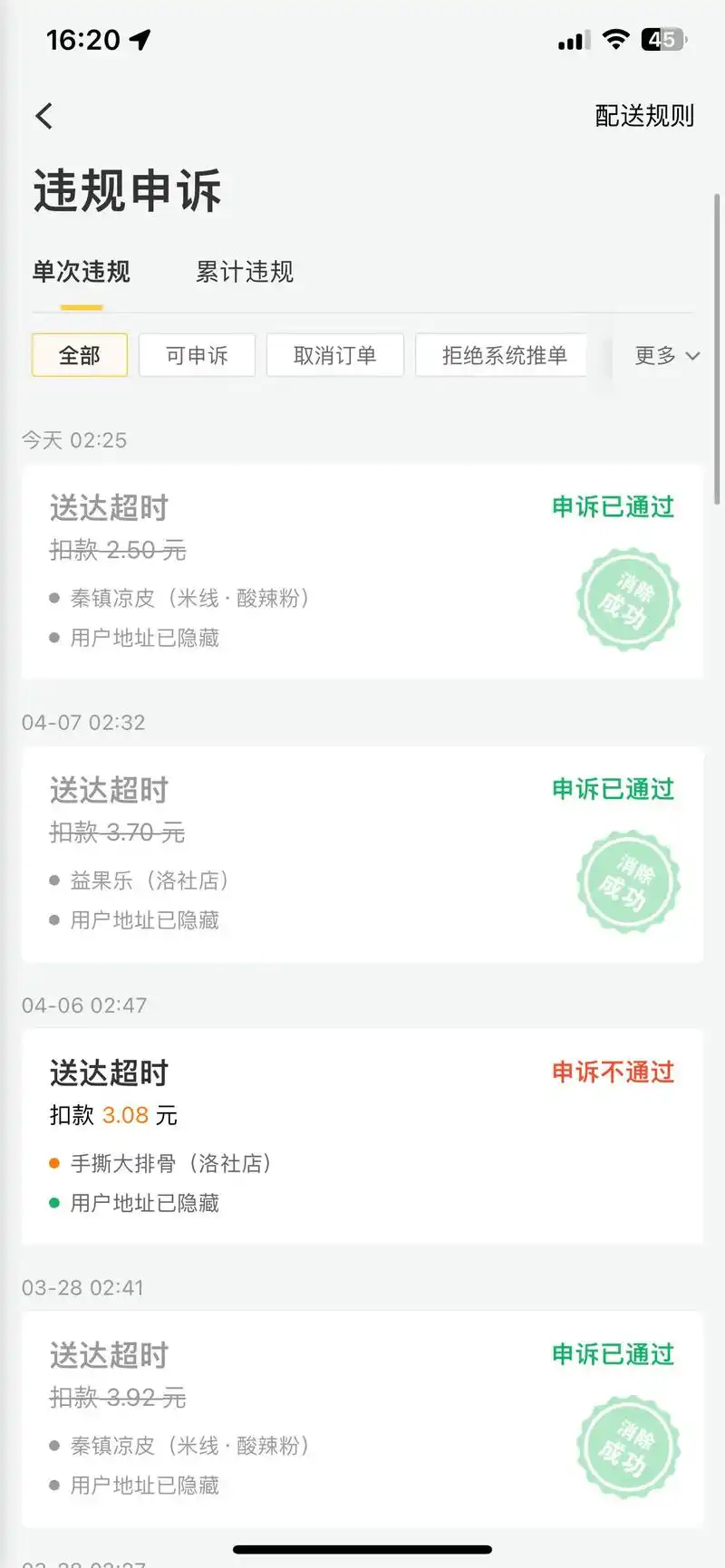Select the 单次违规 tab
Screen dimensions: 725x1568
(82, 272)
